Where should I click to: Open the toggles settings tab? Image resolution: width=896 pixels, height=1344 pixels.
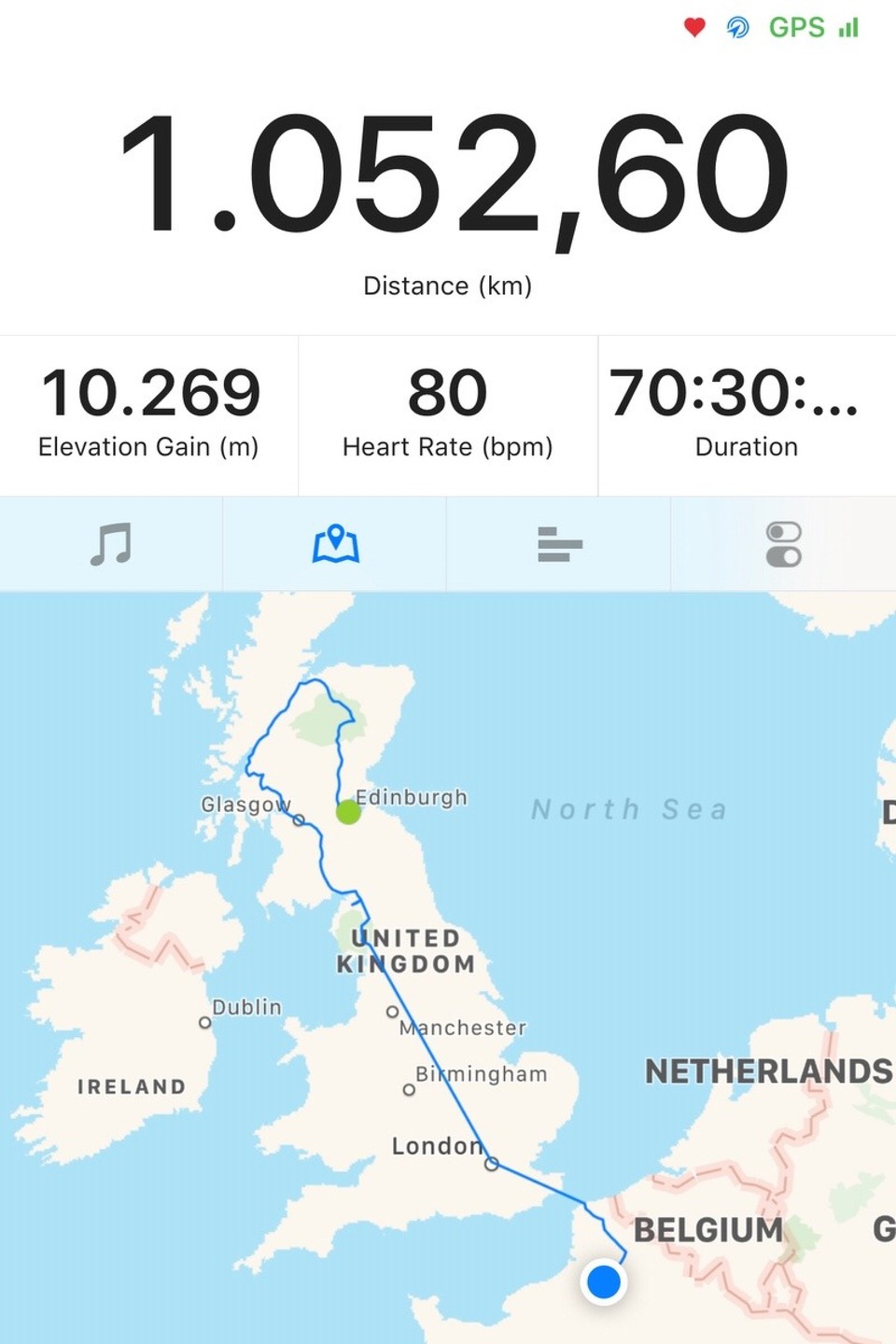[x=783, y=543]
